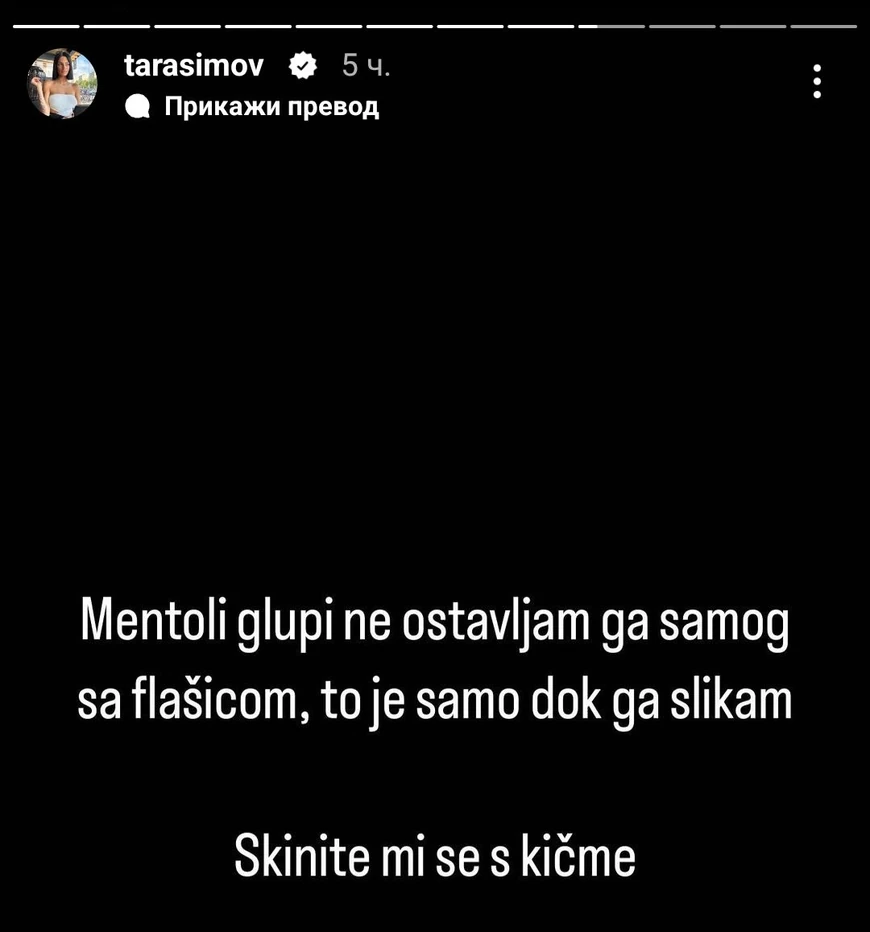
Task: Open the three-dot overflow menu
Action: tap(817, 82)
